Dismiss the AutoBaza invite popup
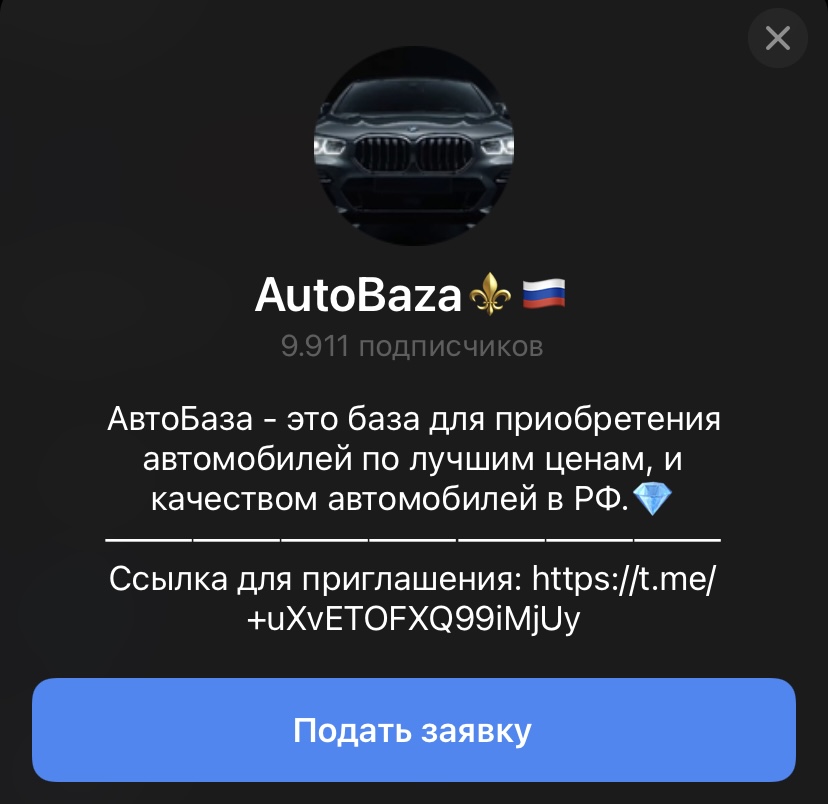 point(777,39)
